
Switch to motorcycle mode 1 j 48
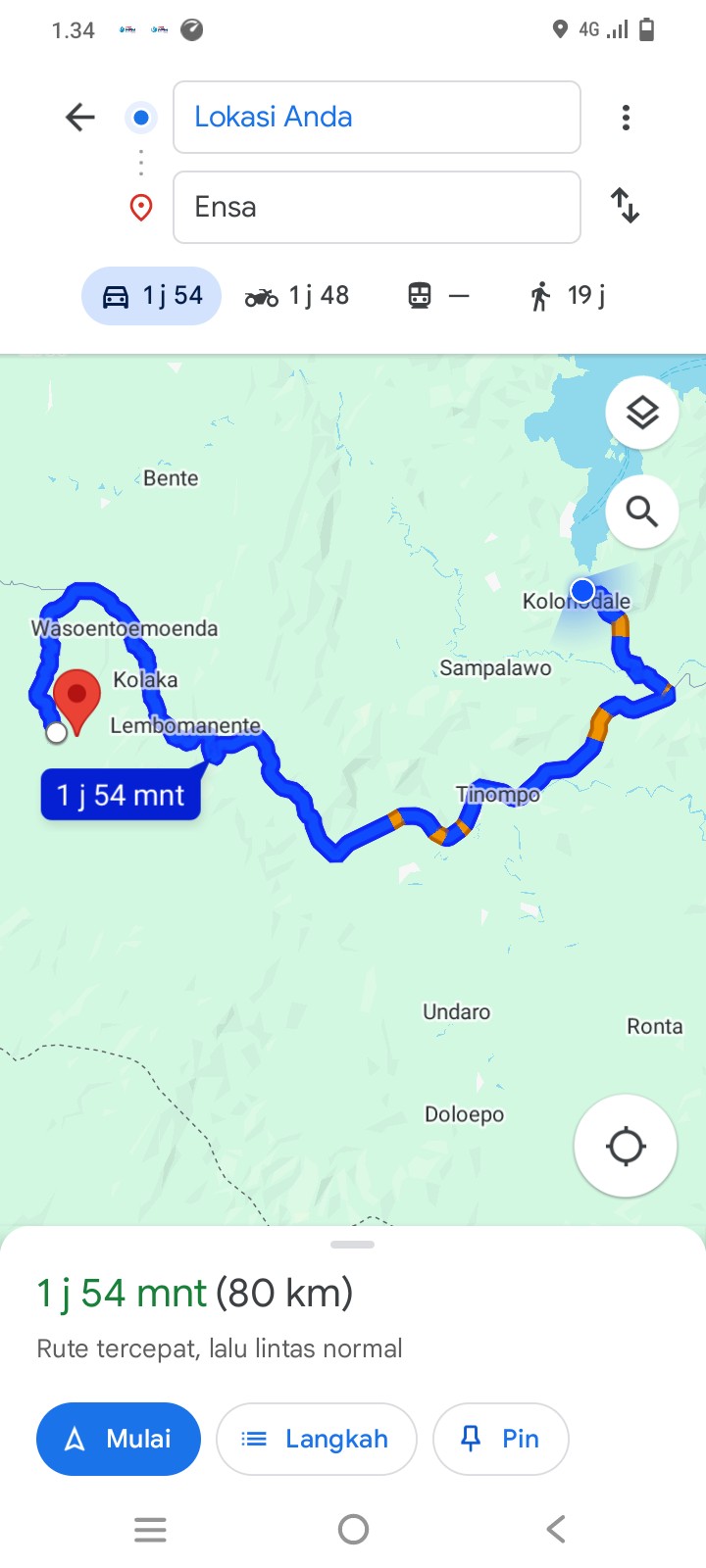coord(296,295)
